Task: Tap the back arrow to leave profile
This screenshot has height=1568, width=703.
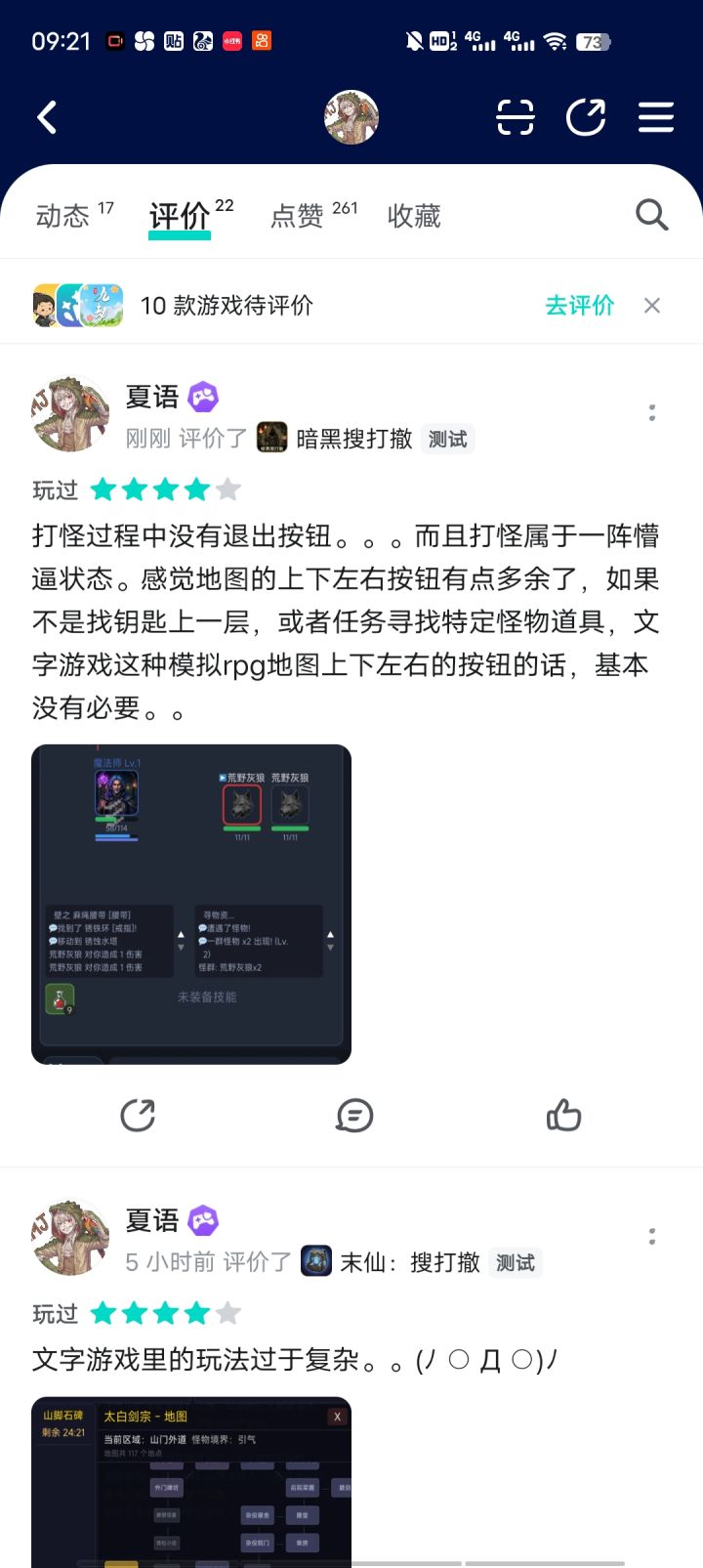Action: 46,117
